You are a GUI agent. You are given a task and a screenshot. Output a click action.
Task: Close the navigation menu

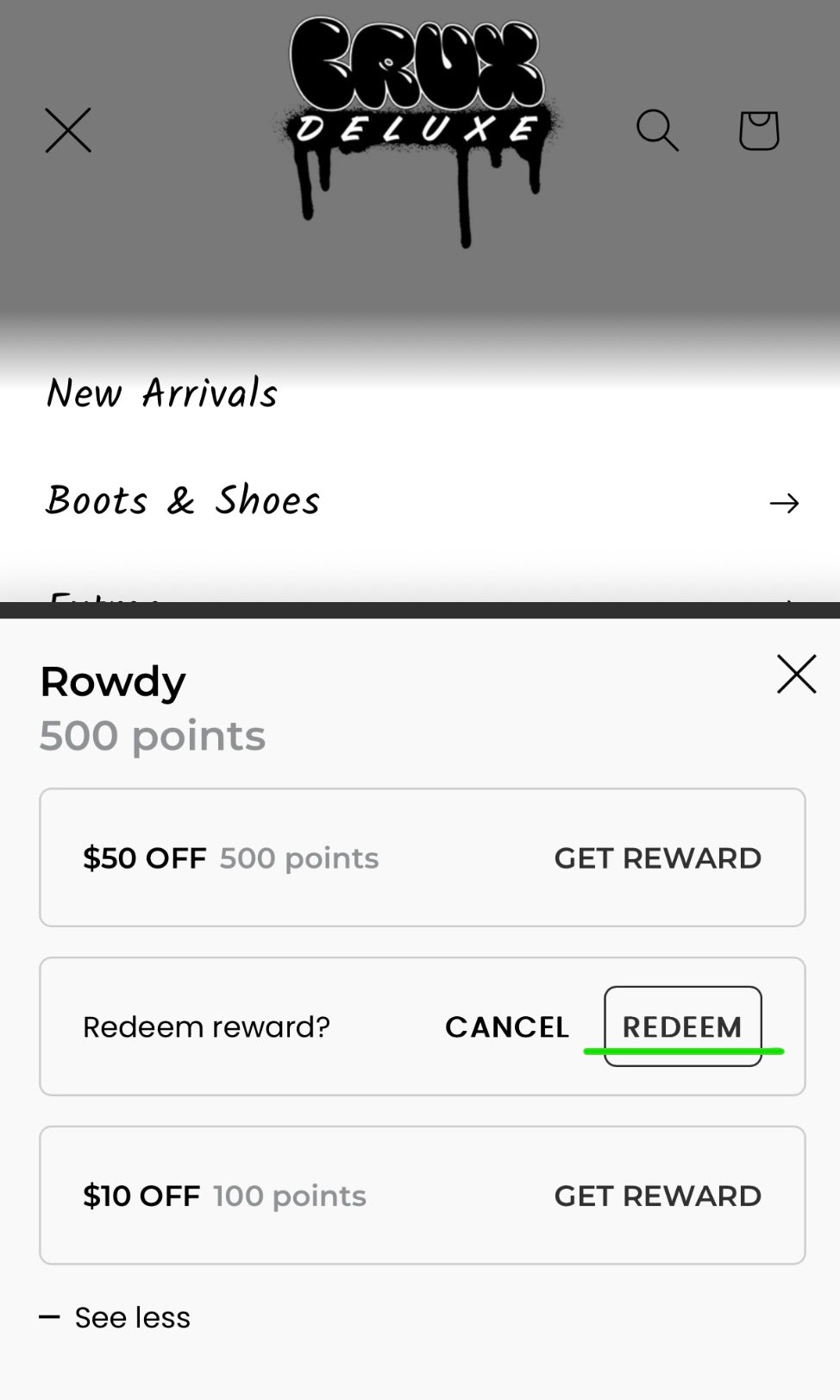coord(68,130)
